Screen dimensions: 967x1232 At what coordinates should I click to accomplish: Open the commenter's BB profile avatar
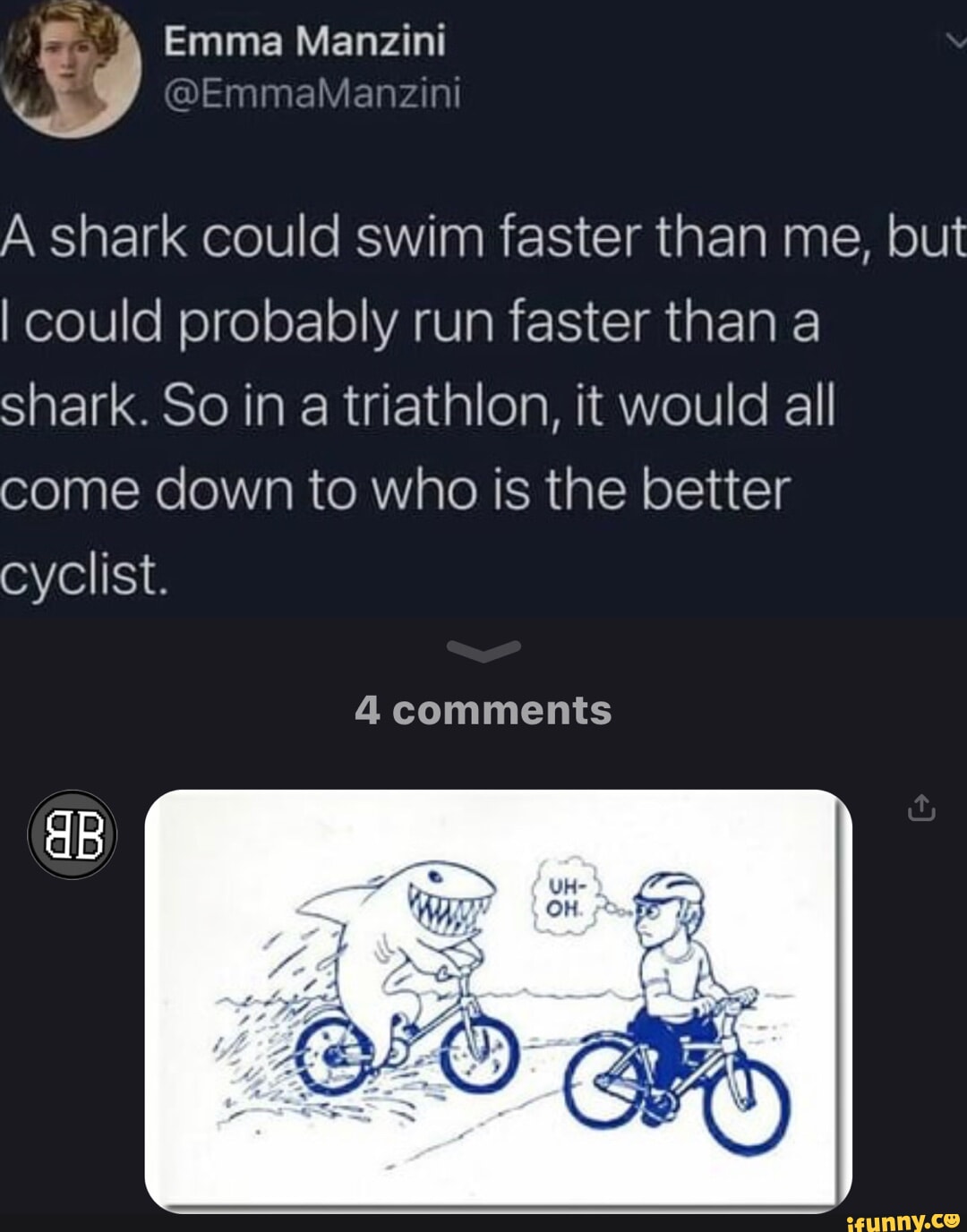(73, 834)
